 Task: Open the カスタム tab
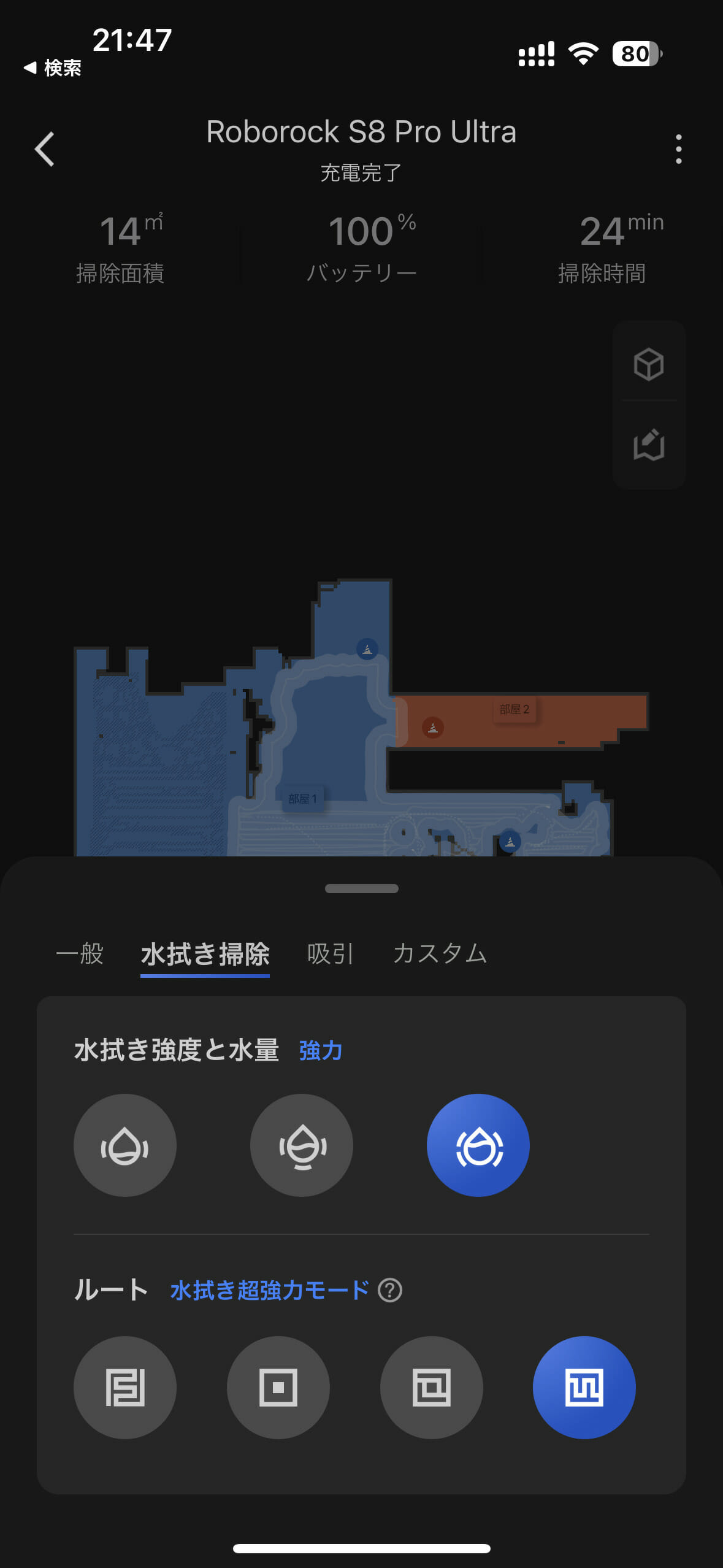pyautogui.click(x=440, y=953)
